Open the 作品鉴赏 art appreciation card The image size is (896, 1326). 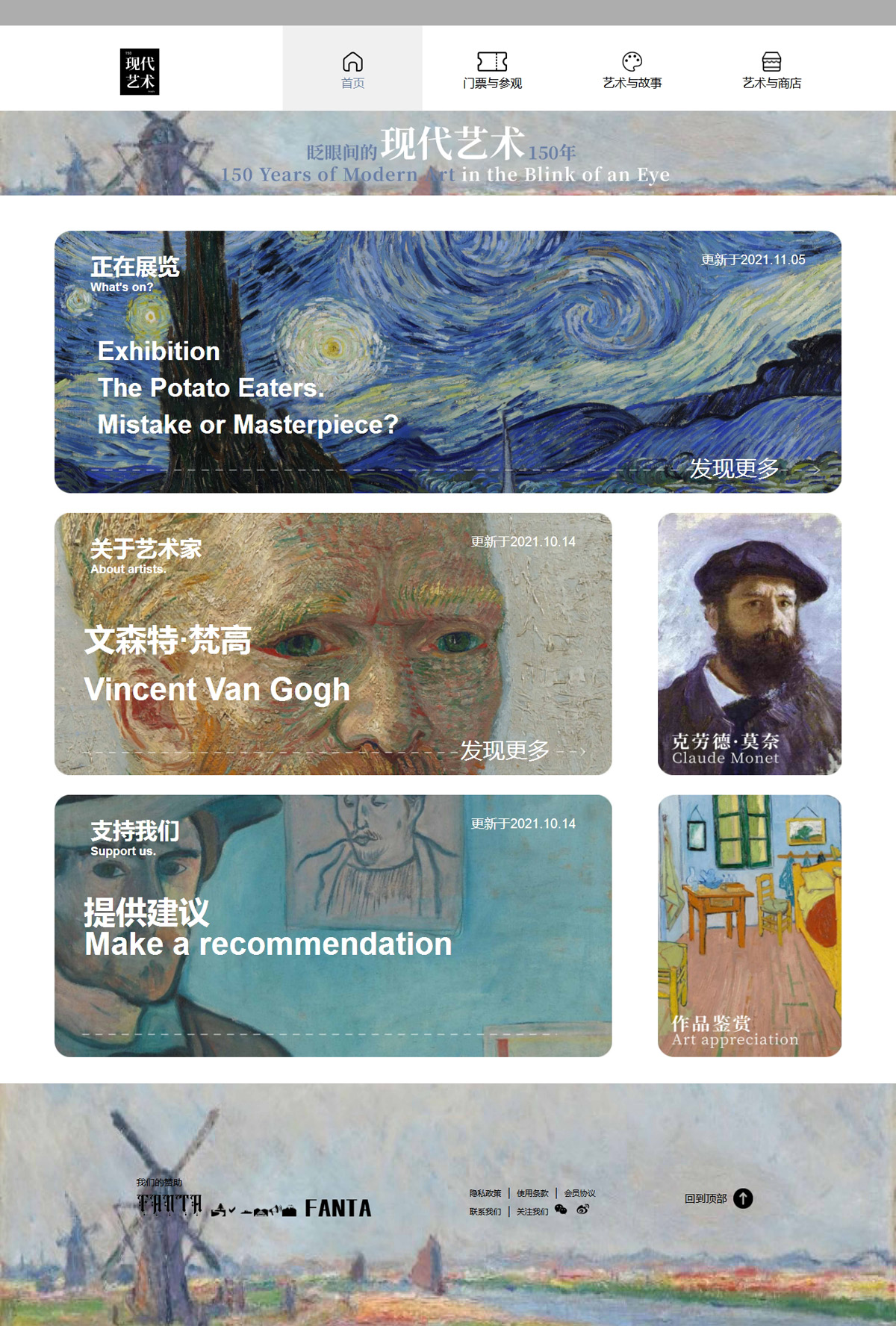tap(749, 925)
